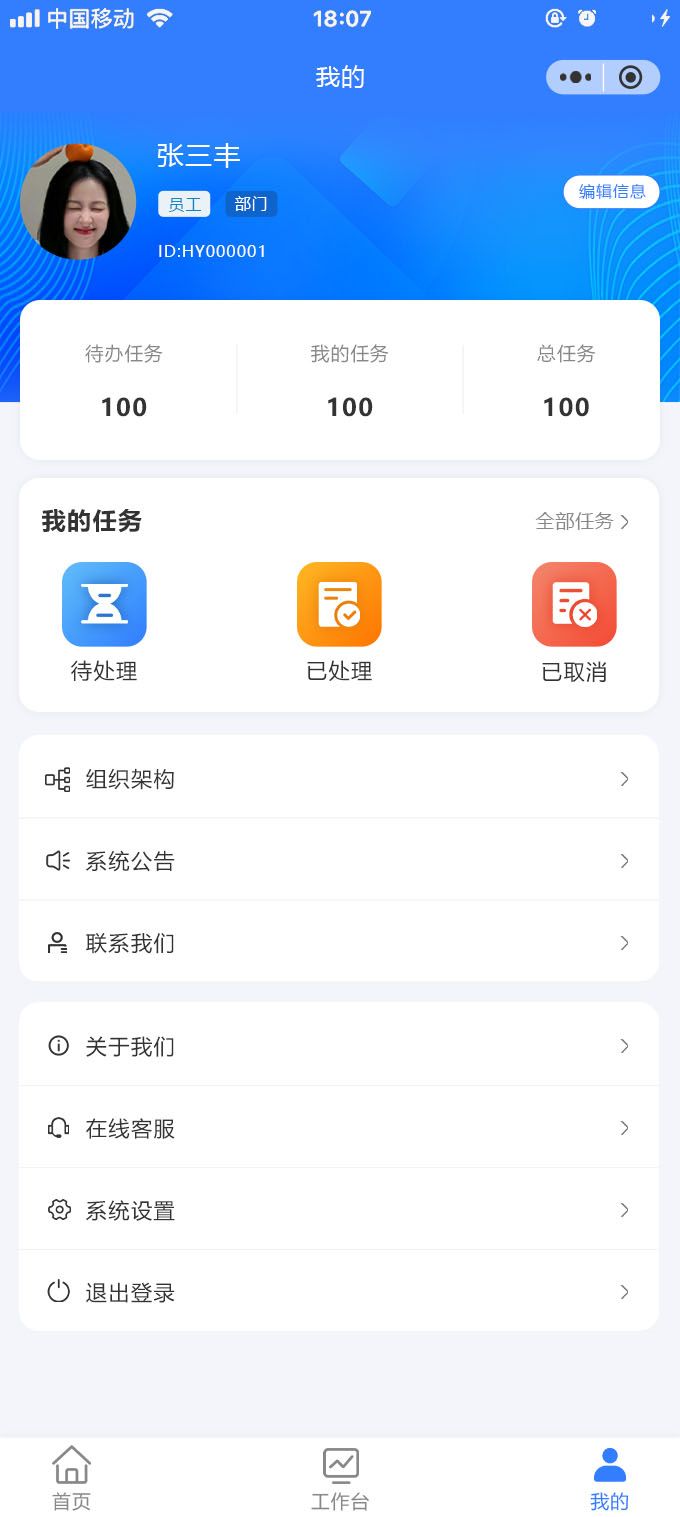The height and width of the screenshot is (1517, 680).
Task: Open 关于我们 page
Action: (339, 1046)
